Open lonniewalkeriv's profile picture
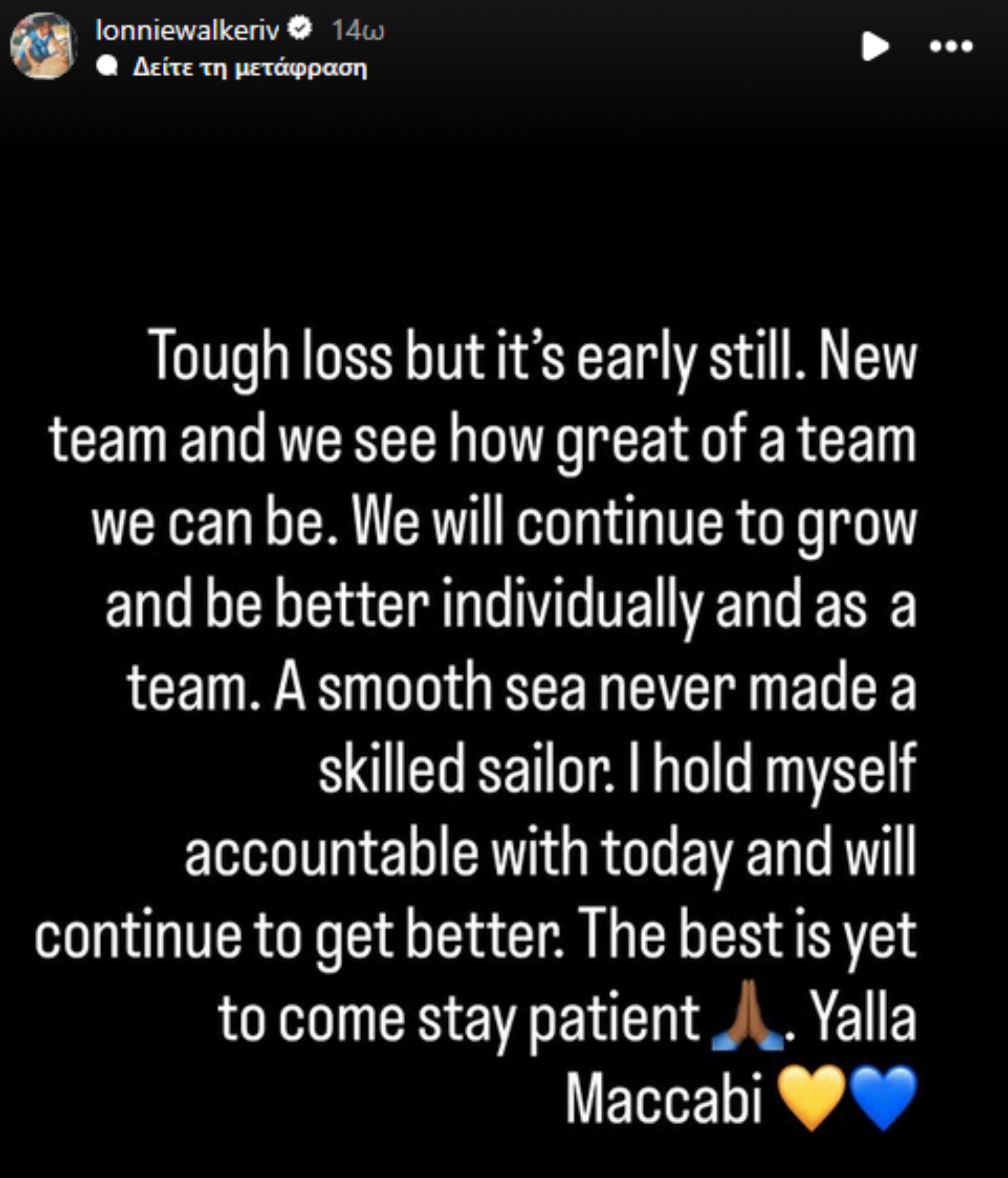Image resolution: width=1008 pixels, height=1178 pixels. click(43, 47)
